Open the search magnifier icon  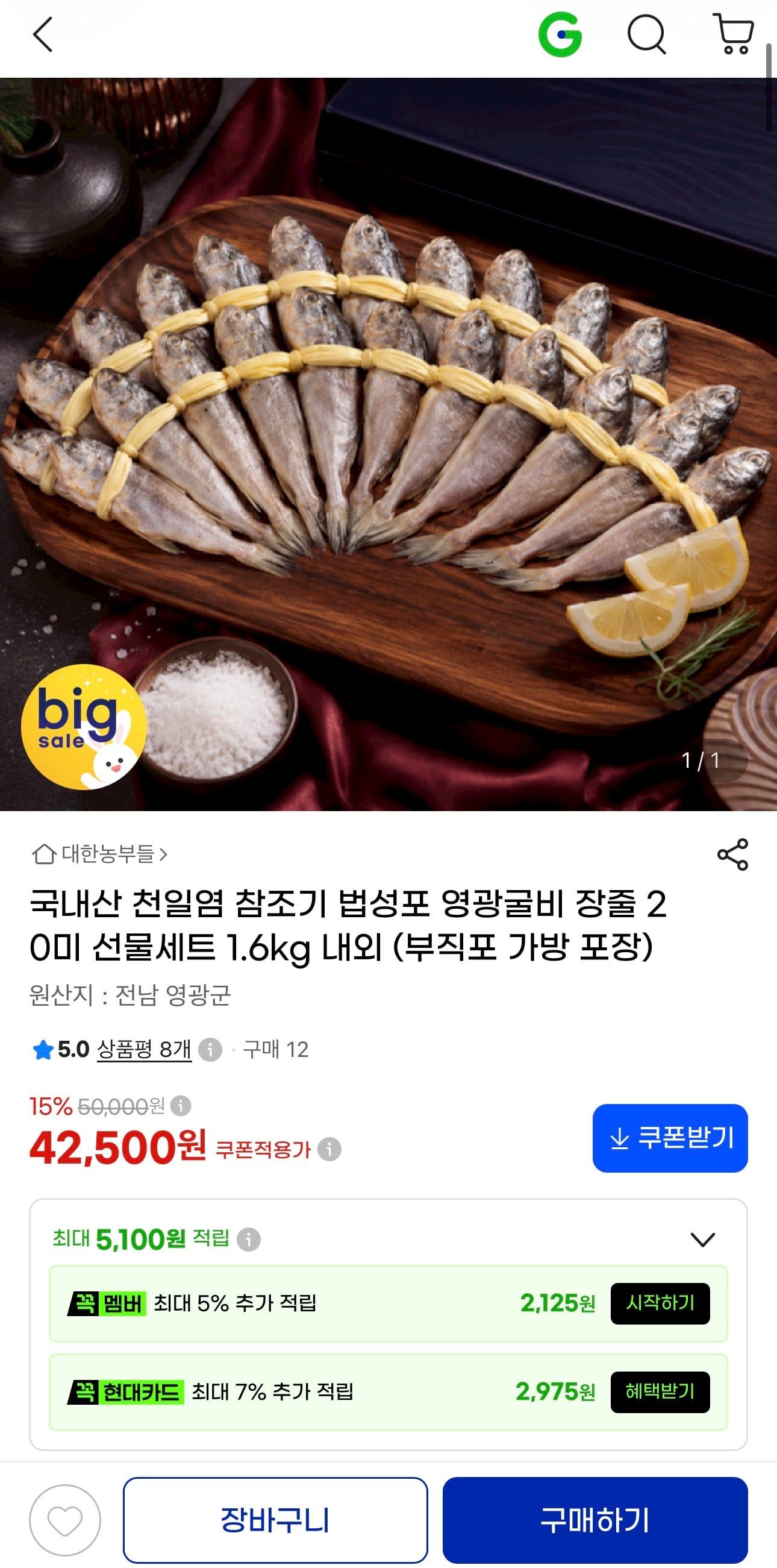coord(646,35)
